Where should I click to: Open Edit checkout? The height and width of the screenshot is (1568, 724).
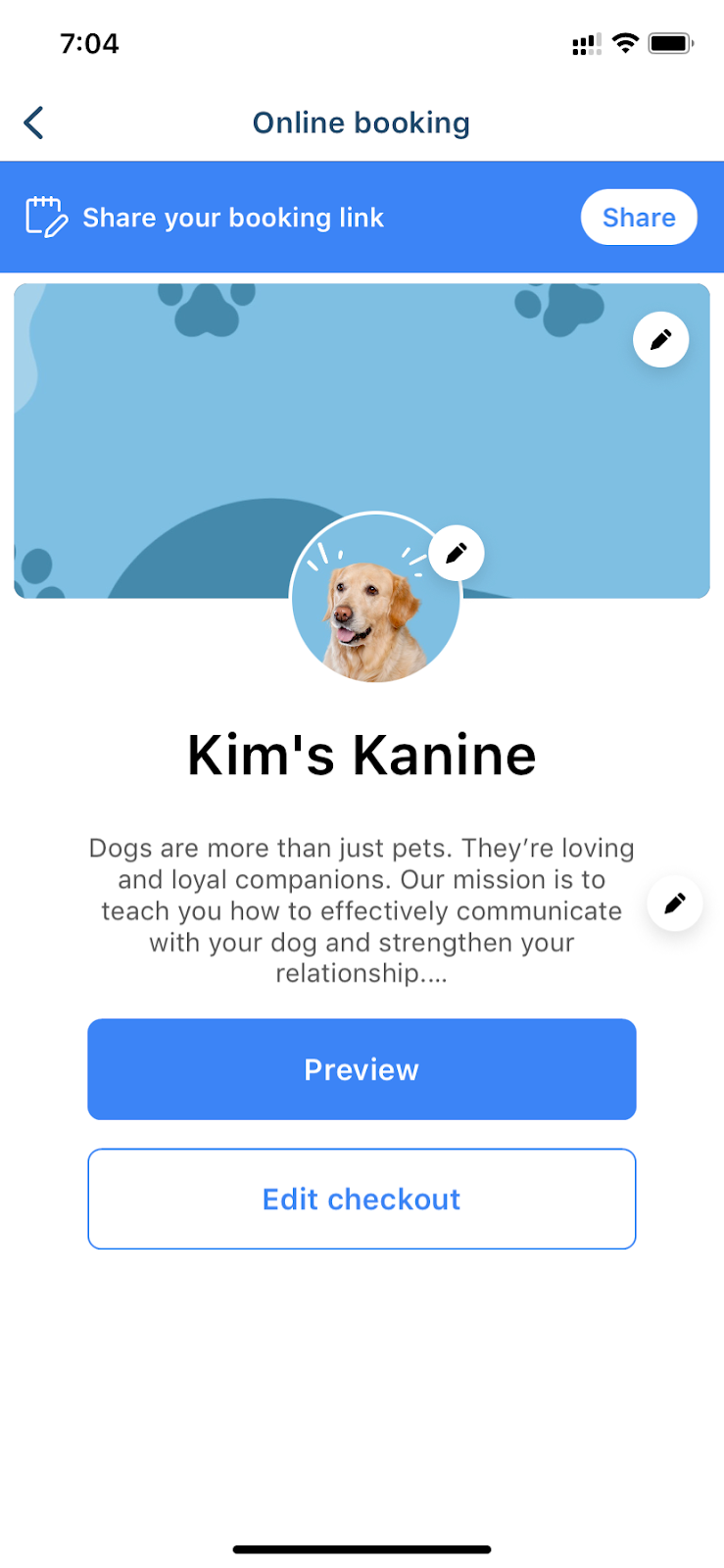(362, 1199)
